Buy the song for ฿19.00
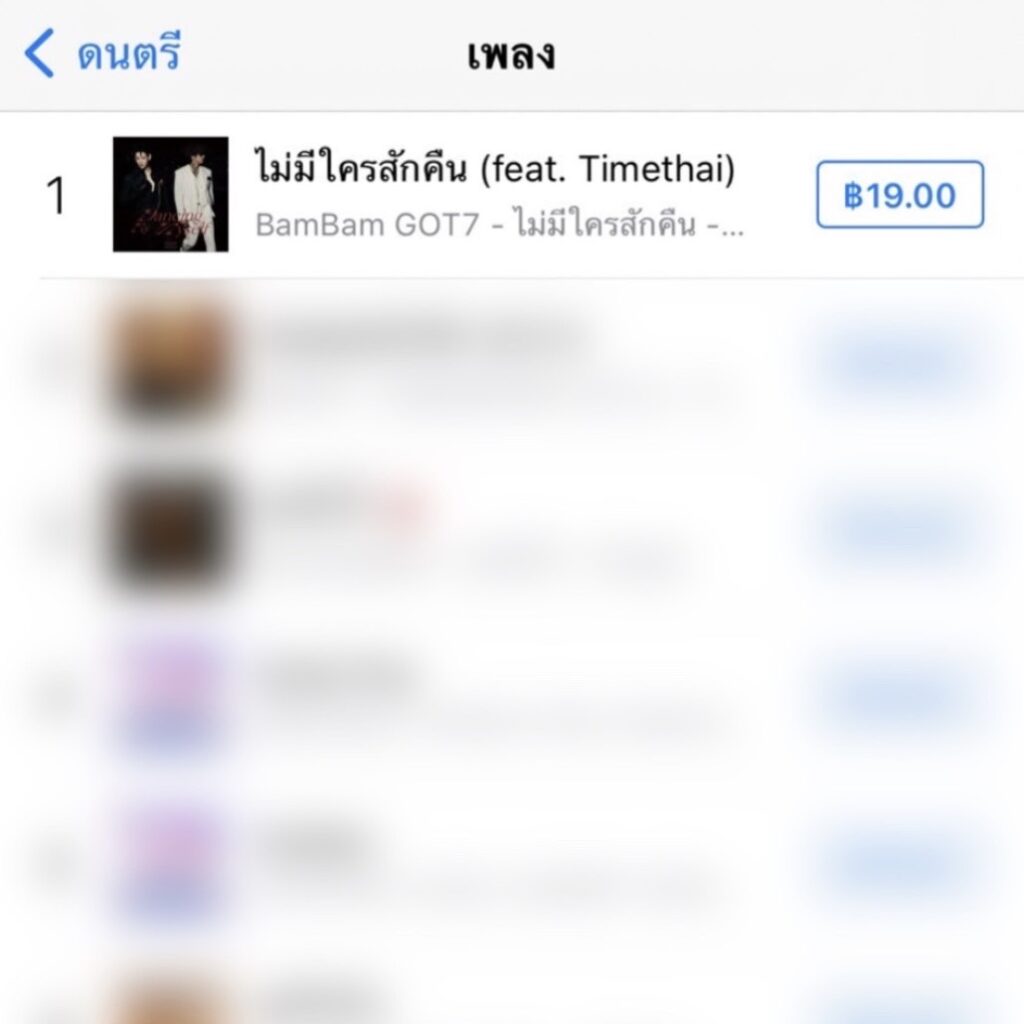Viewport: 1024px width, 1024px height. [899, 195]
